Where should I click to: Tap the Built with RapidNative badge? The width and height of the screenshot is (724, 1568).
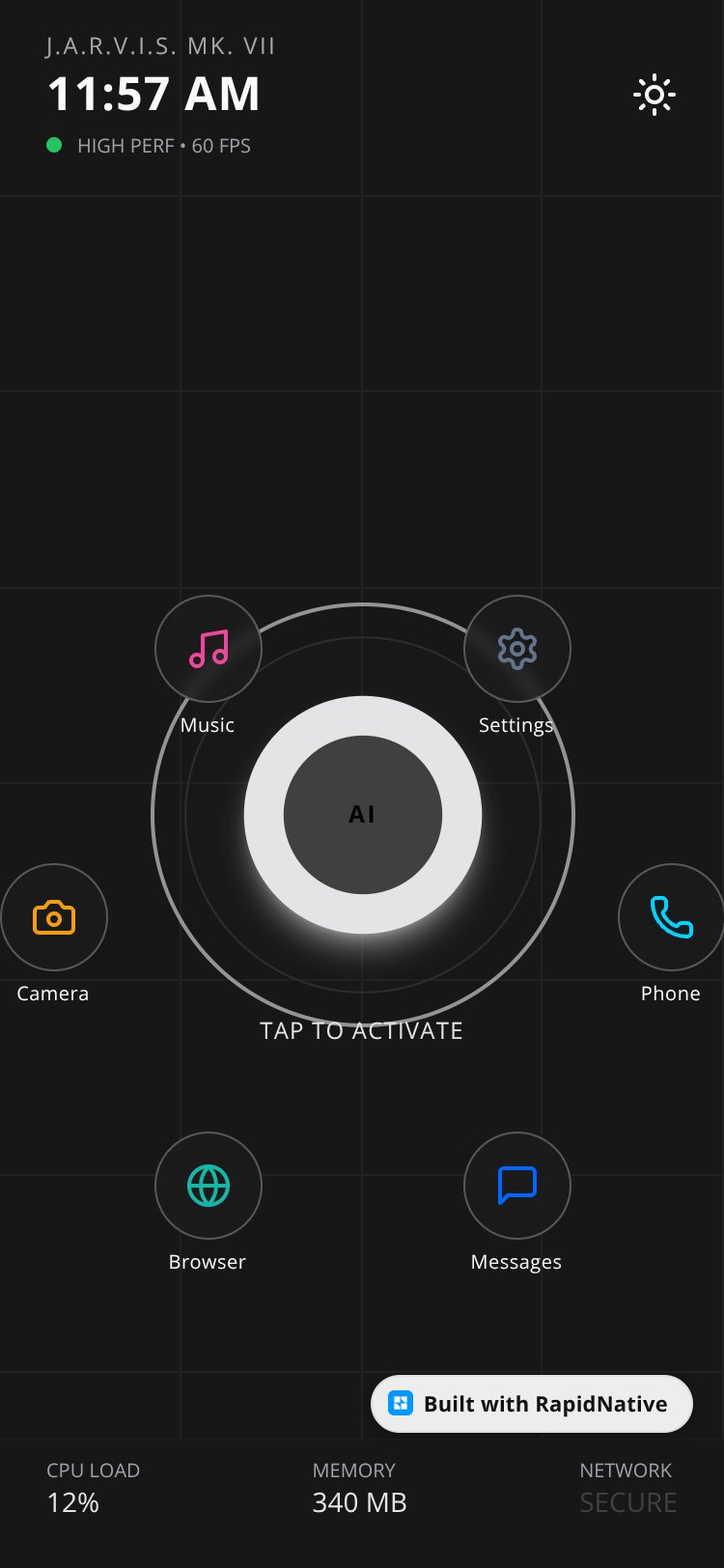pyautogui.click(x=532, y=1404)
